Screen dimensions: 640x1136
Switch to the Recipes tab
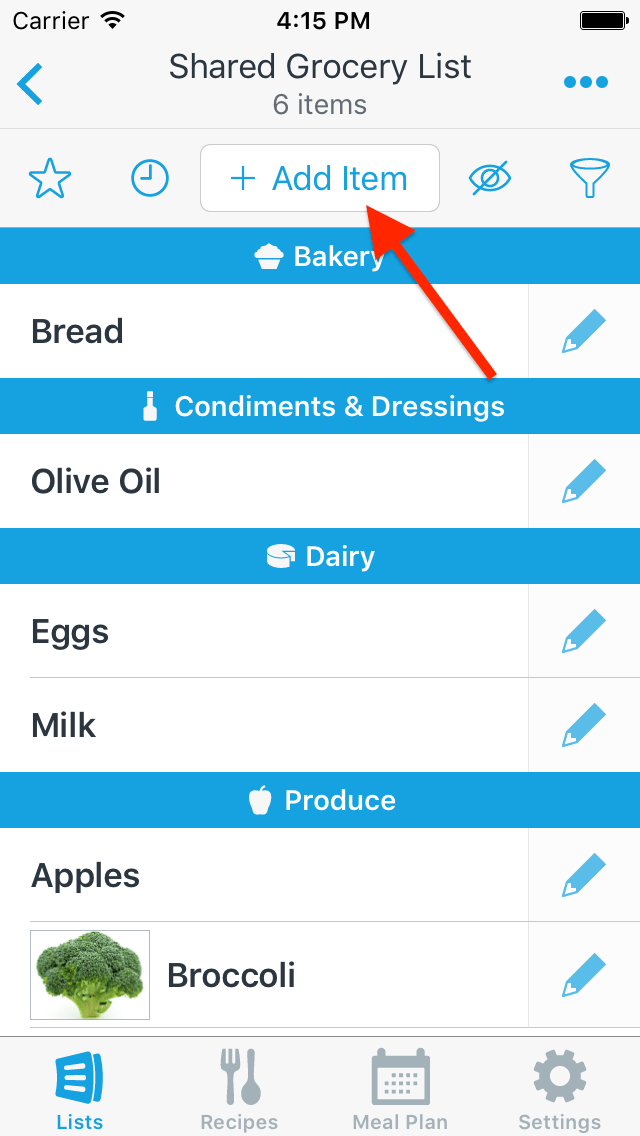[x=239, y=1090]
